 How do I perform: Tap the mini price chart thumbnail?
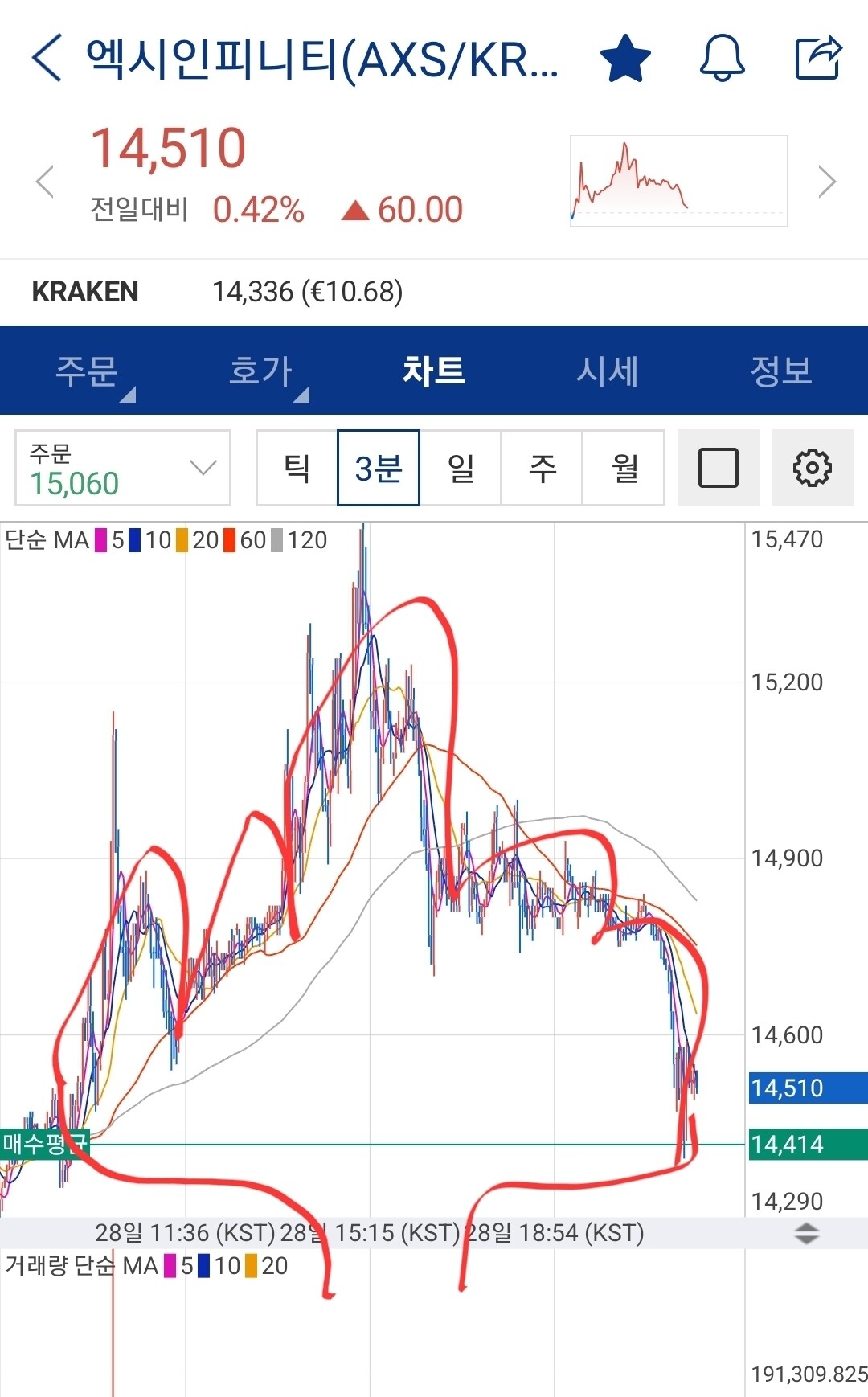pos(678,179)
